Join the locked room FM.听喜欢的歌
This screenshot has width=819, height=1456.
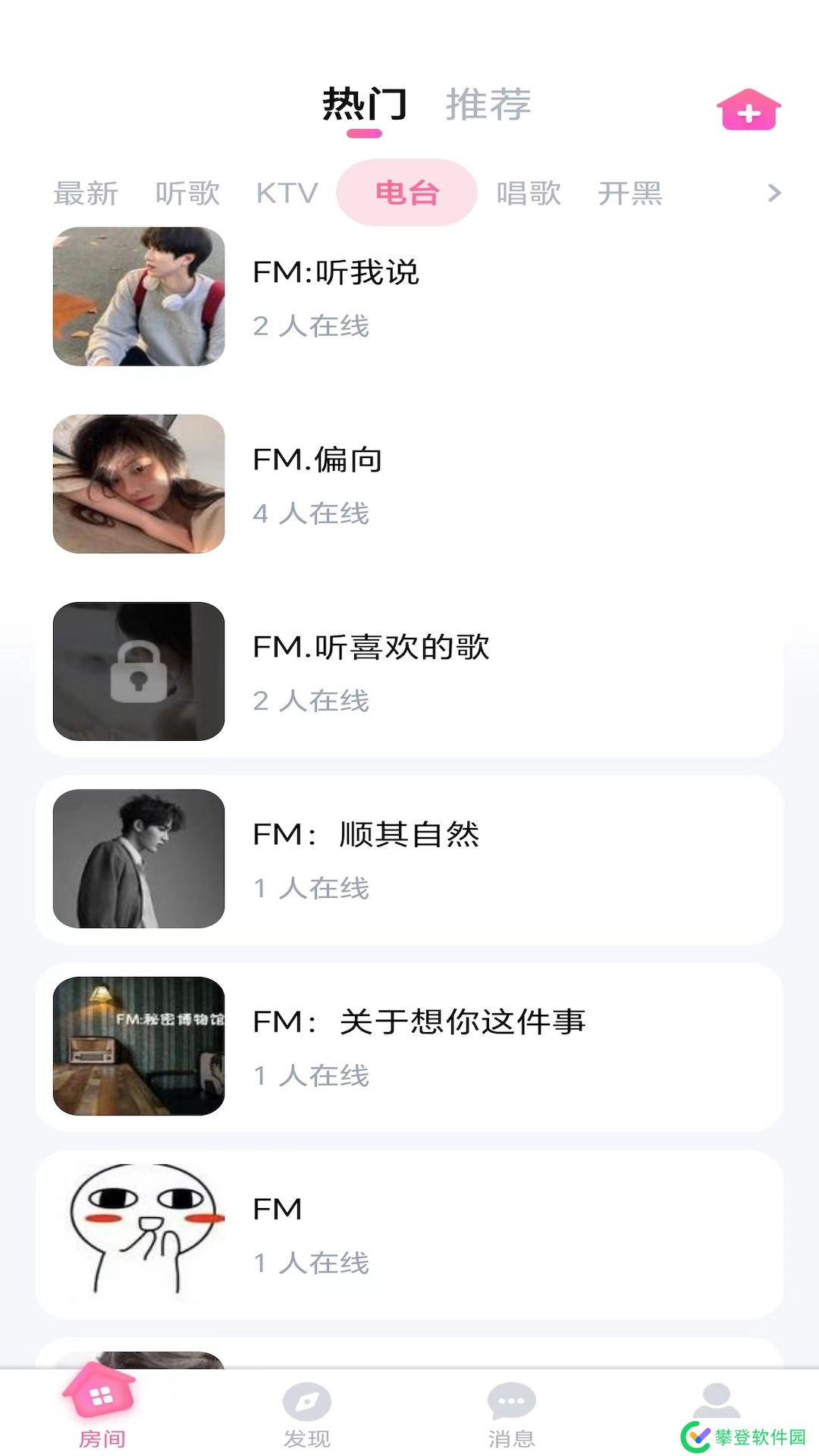(409, 671)
